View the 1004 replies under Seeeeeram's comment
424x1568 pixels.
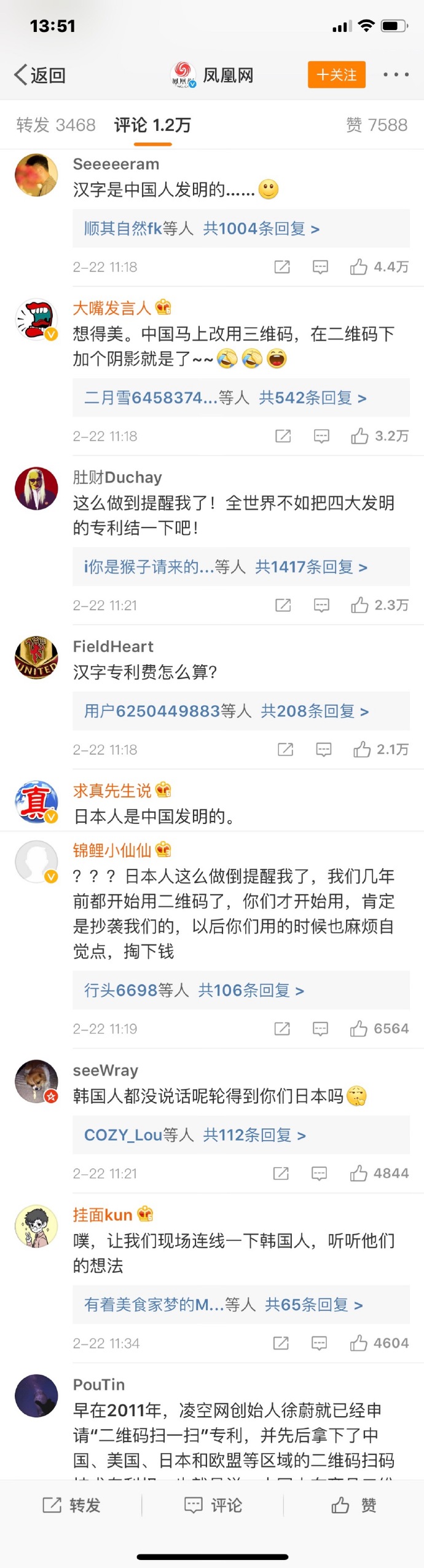pos(202,229)
